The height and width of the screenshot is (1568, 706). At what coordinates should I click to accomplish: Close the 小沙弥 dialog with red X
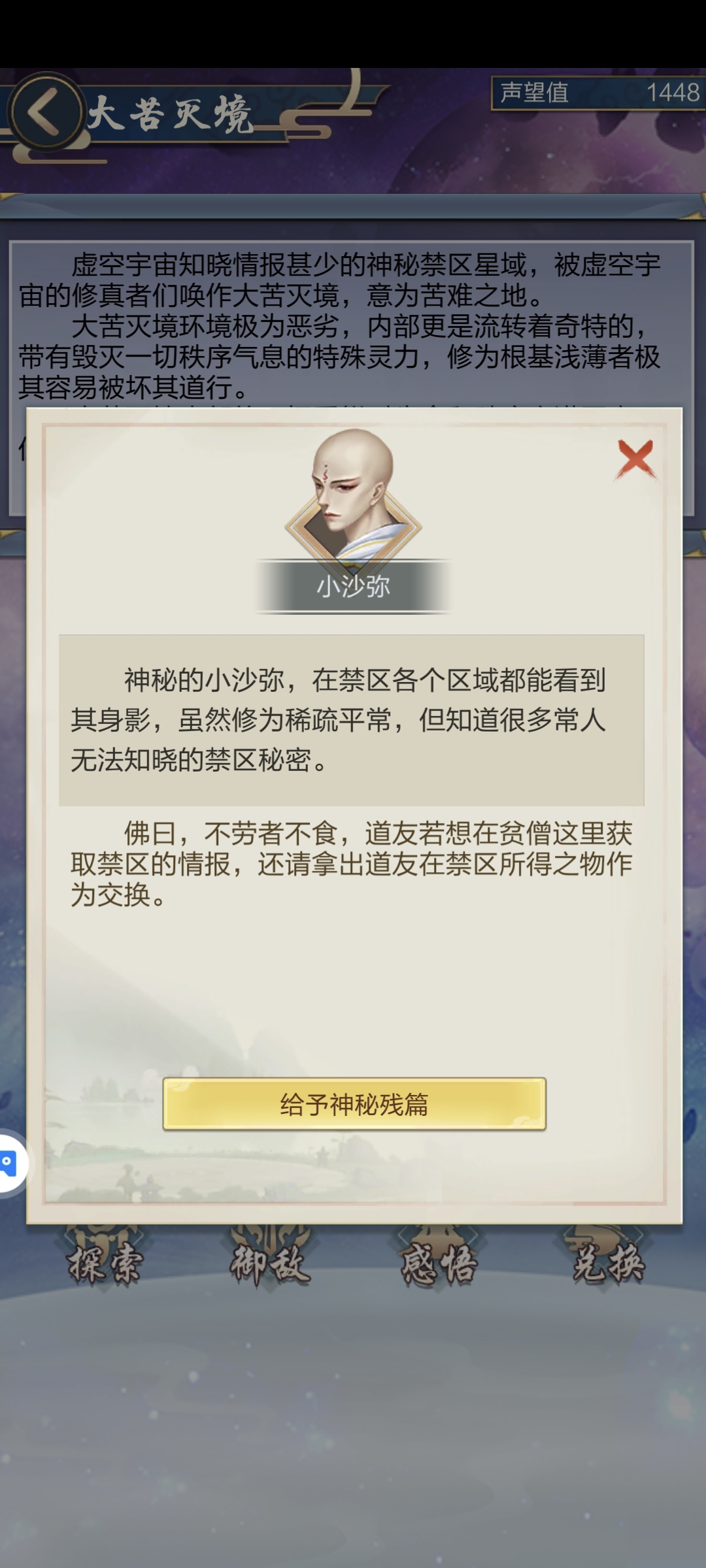point(635,459)
